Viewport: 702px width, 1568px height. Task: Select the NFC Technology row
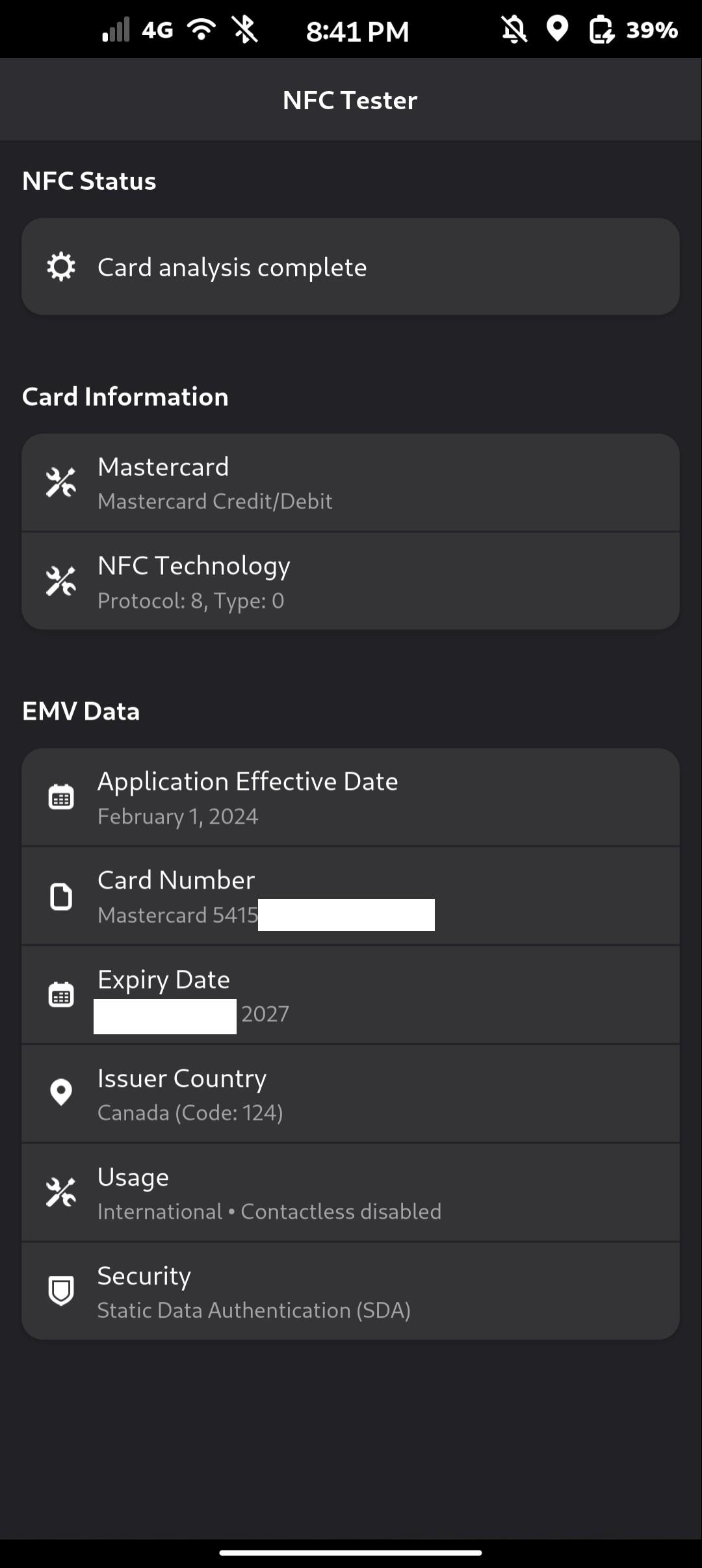[350, 581]
